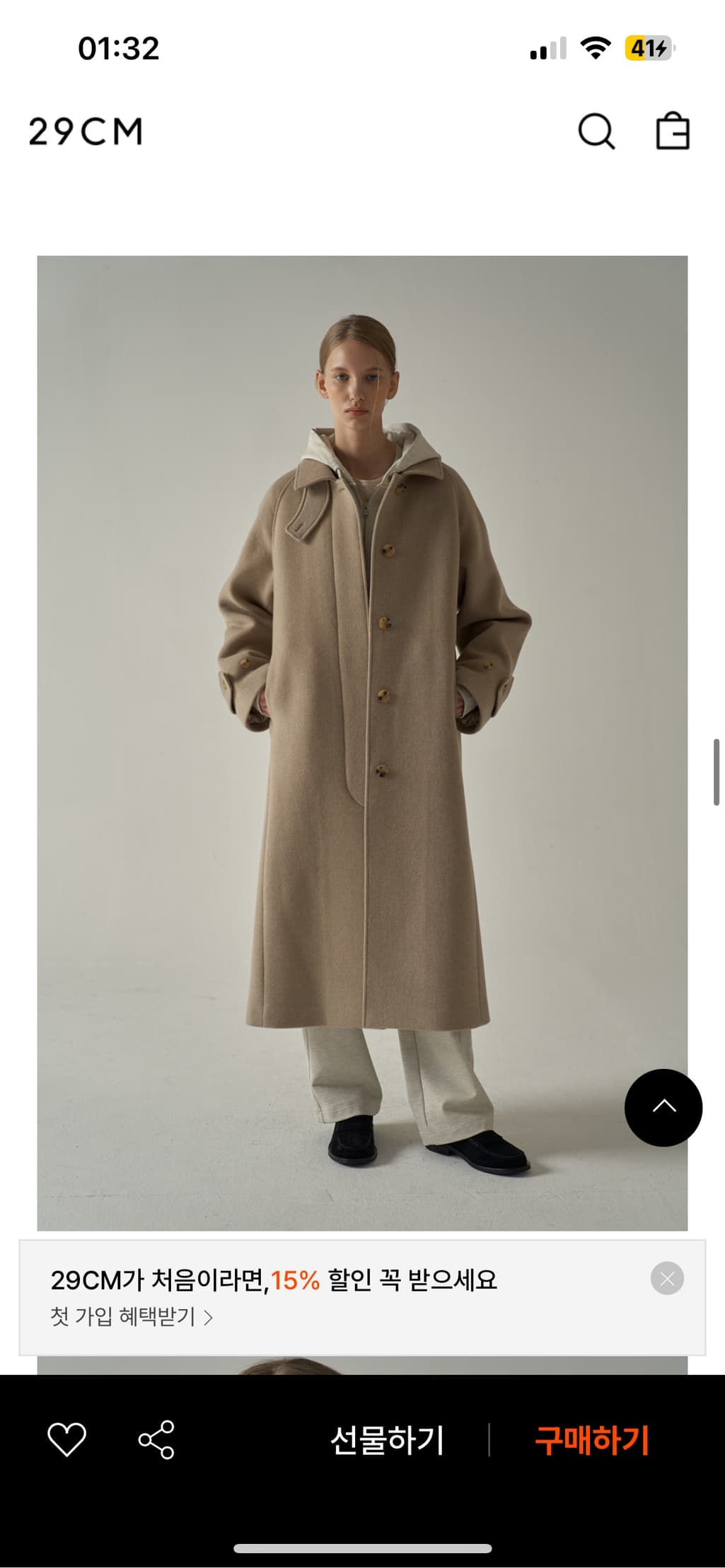Share this product page
The width and height of the screenshot is (725, 1568).
coord(156,1439)
